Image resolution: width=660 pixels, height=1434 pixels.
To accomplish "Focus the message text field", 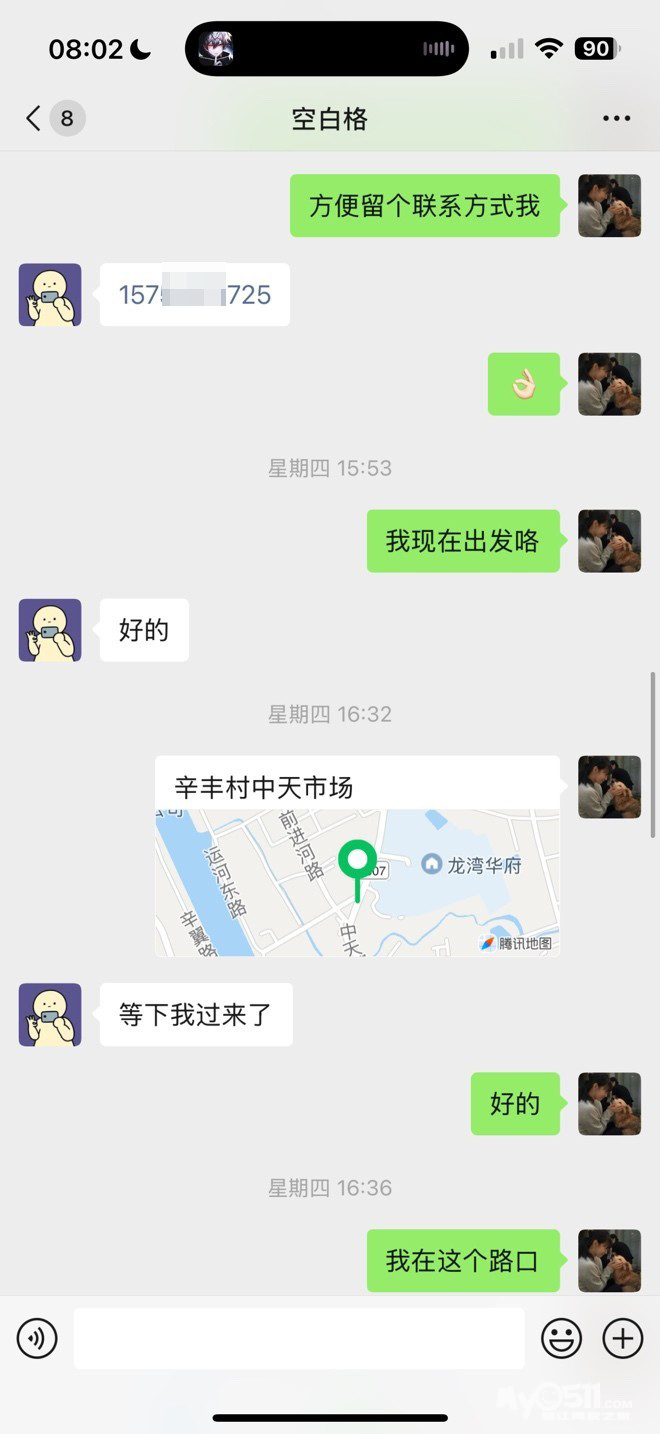I will 299,1338.
